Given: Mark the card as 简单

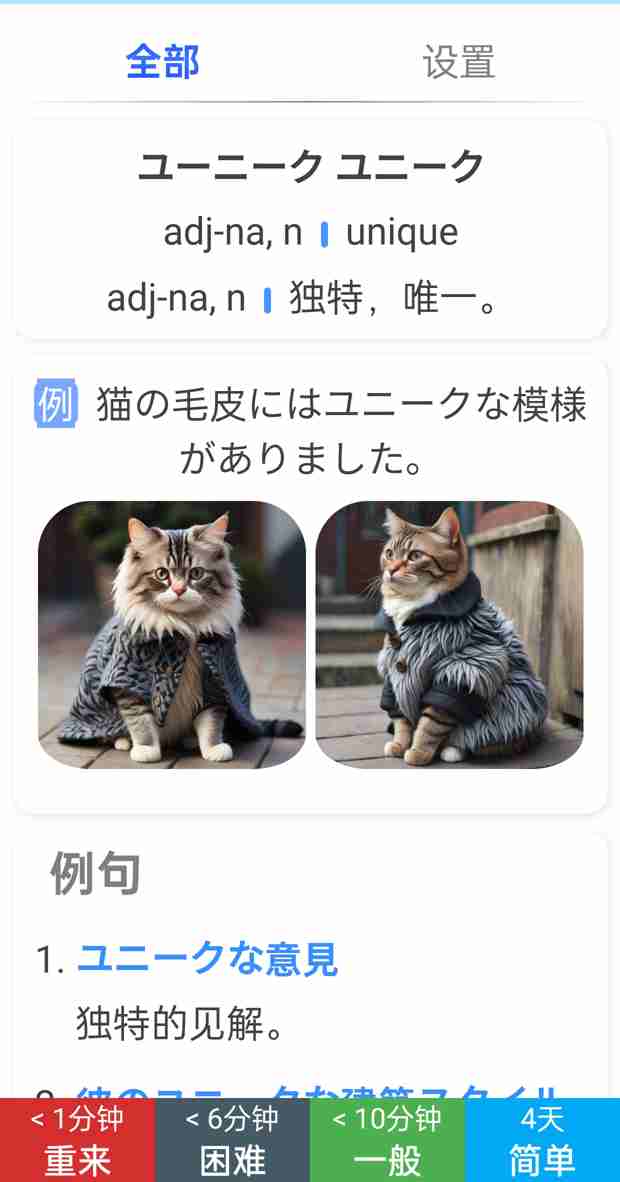Looking at the screenshot, I should click(542, 1140).
